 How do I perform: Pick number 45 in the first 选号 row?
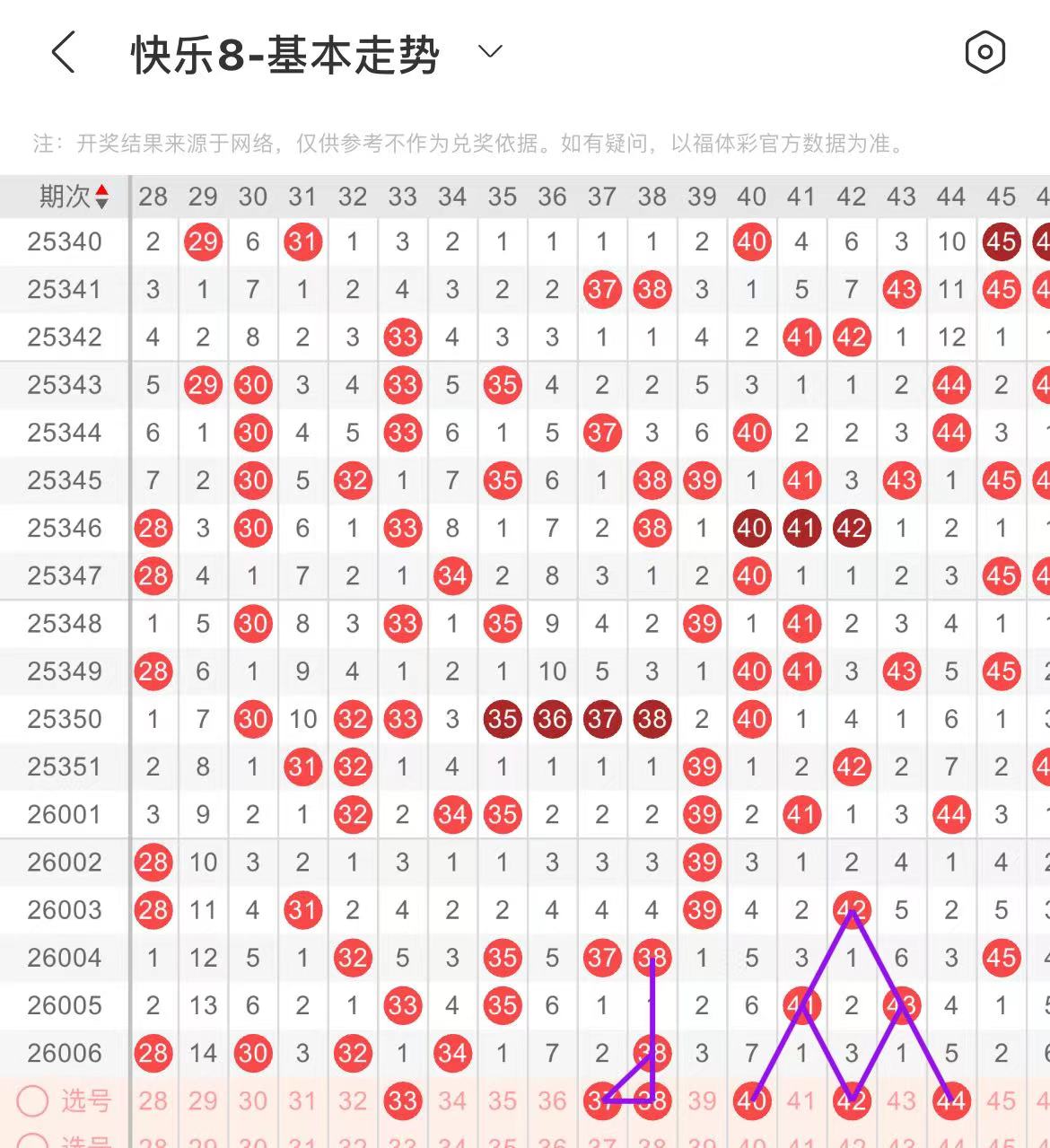coord(1001,1100)
